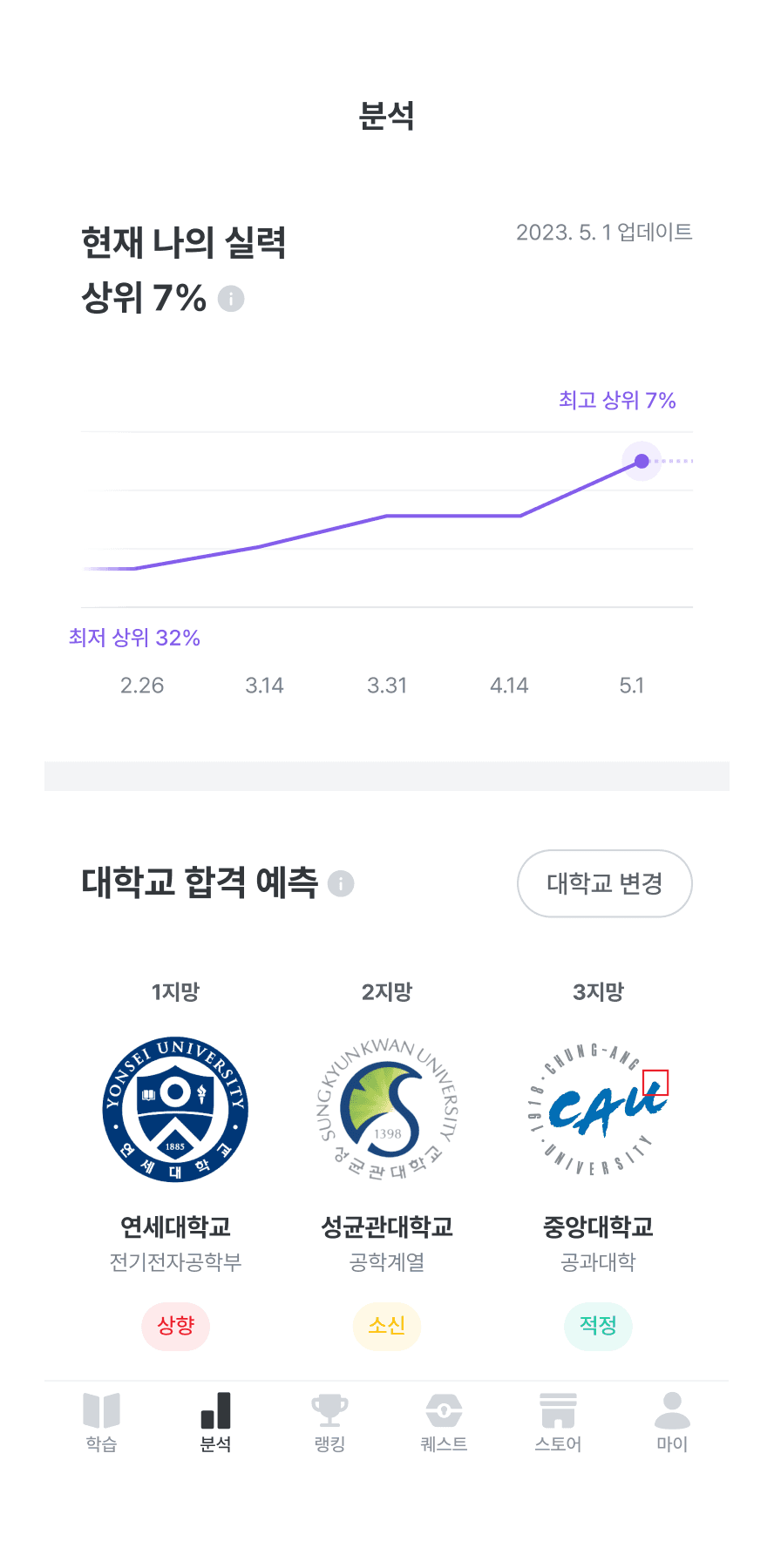This screenshot has width=774, height=1568.
Task: Click the 최고 상위 7% chart point
Action: tap(642, 461)
